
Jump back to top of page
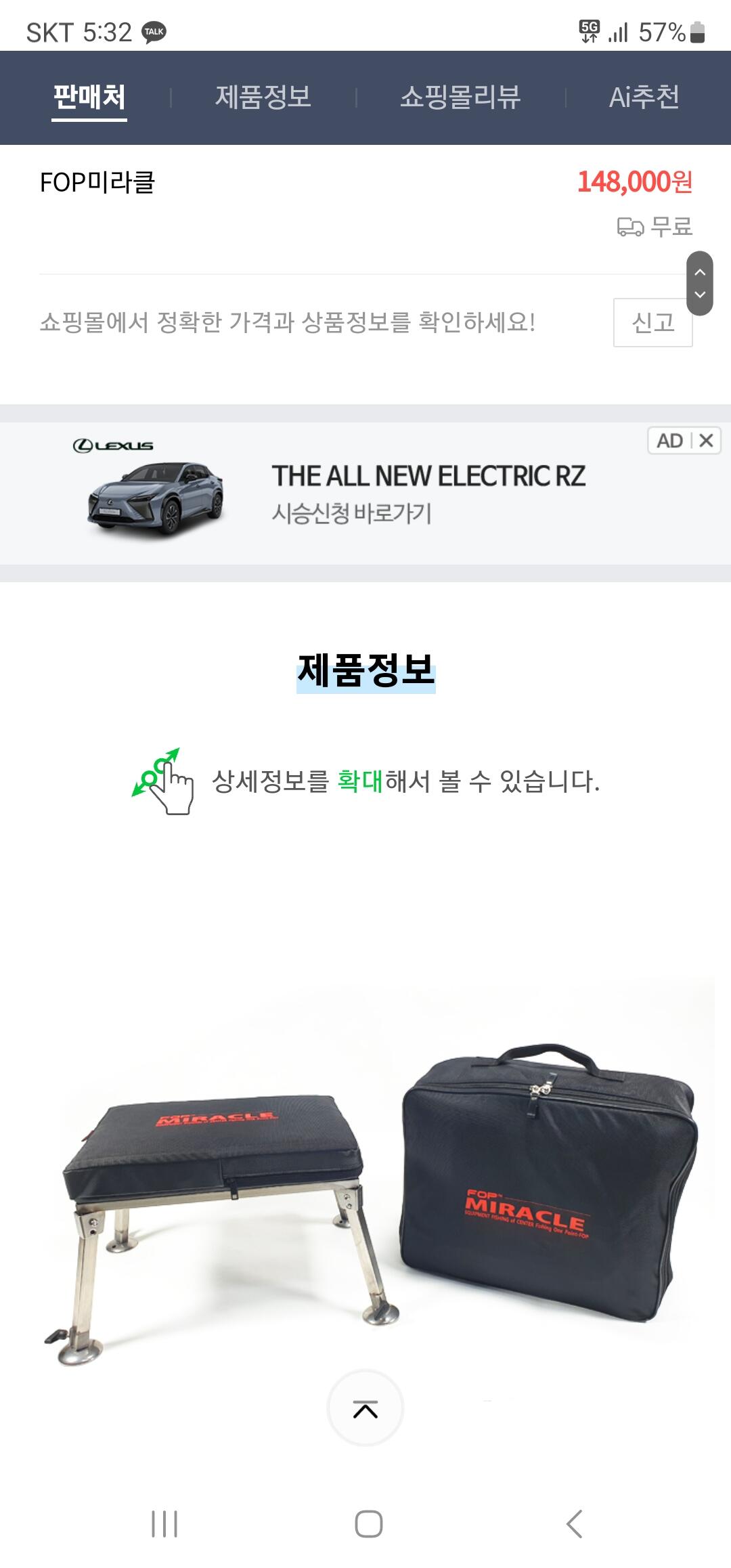[x=365, y=1408]
